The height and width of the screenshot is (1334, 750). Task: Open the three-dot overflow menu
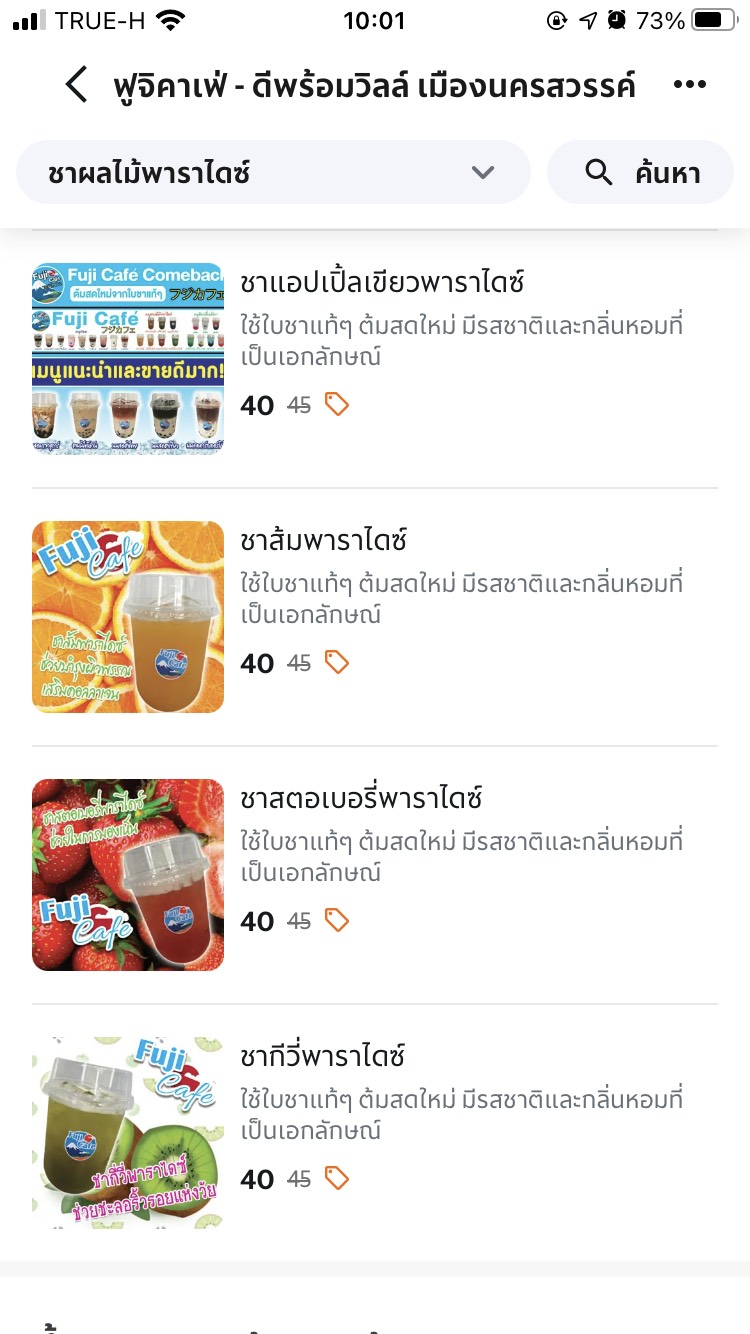(x=690, y=85)
